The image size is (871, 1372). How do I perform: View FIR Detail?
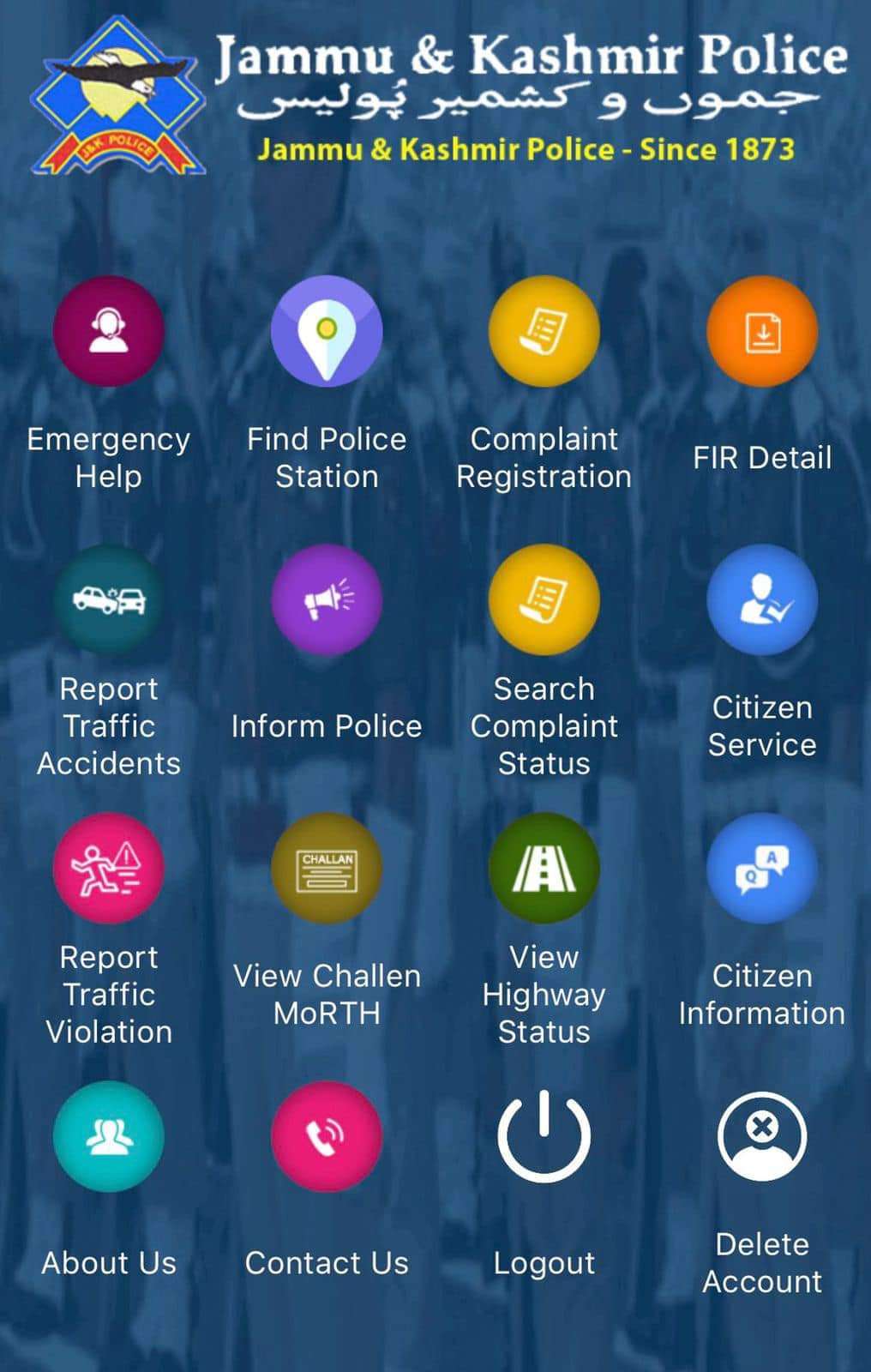762,332
